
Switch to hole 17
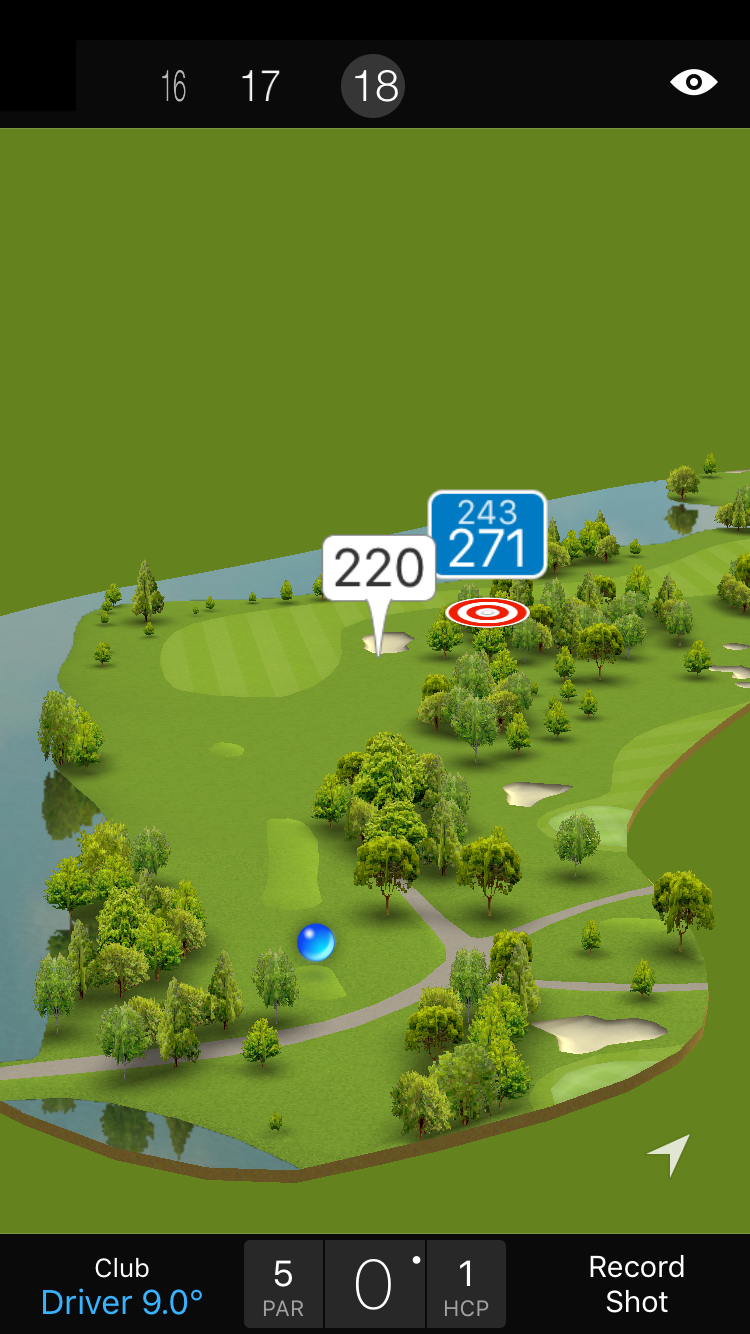260,86
